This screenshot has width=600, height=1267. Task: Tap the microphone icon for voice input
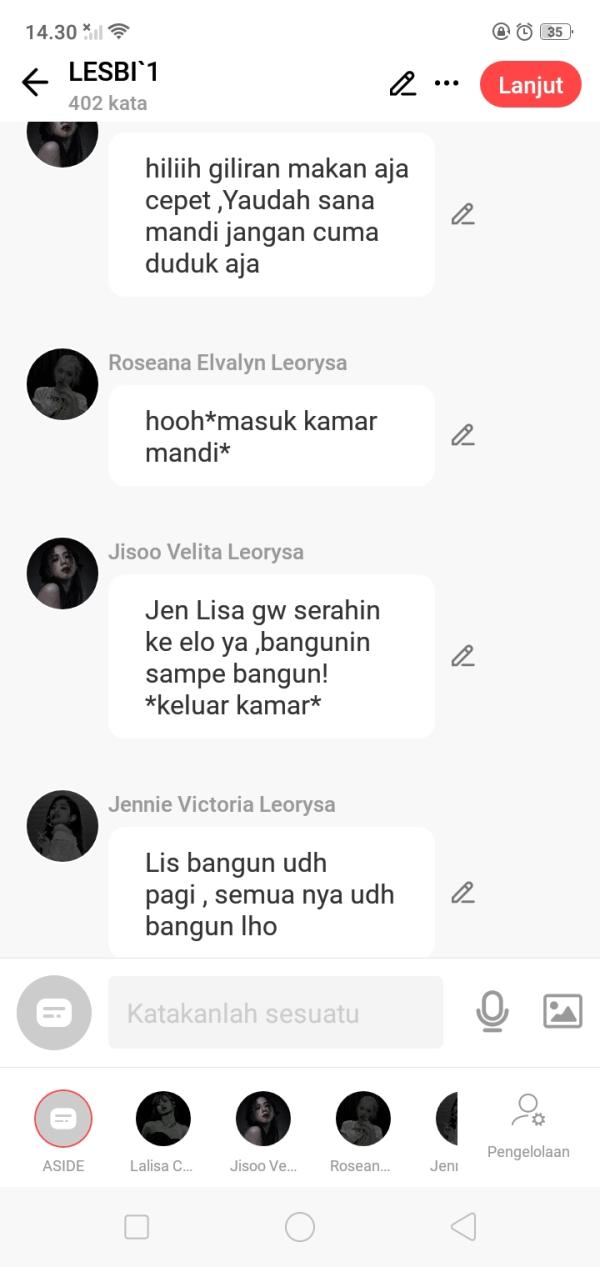click(492, 1012)
